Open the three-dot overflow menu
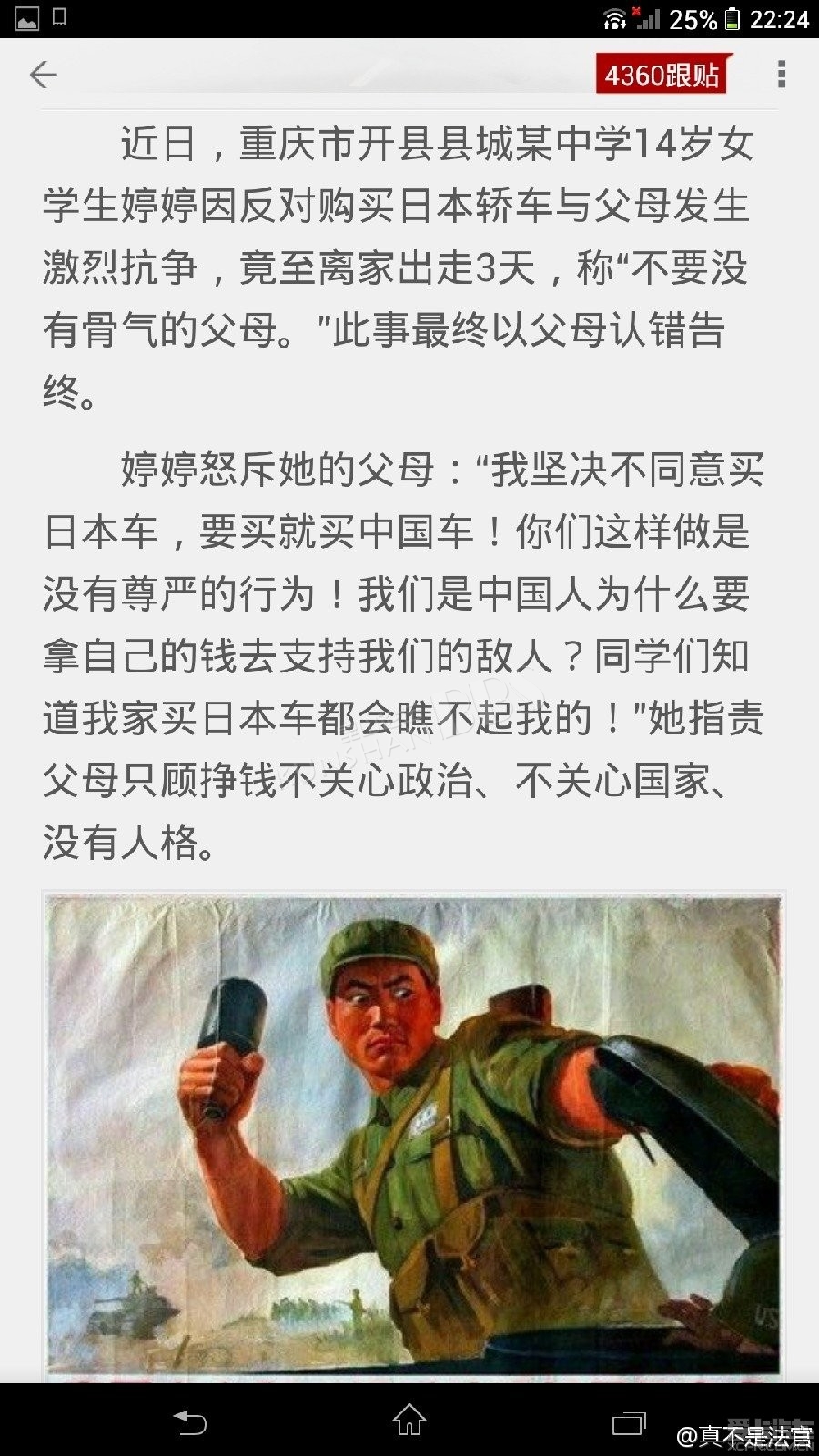Screen dimensions: 819x1456 [x=781, y=74]
